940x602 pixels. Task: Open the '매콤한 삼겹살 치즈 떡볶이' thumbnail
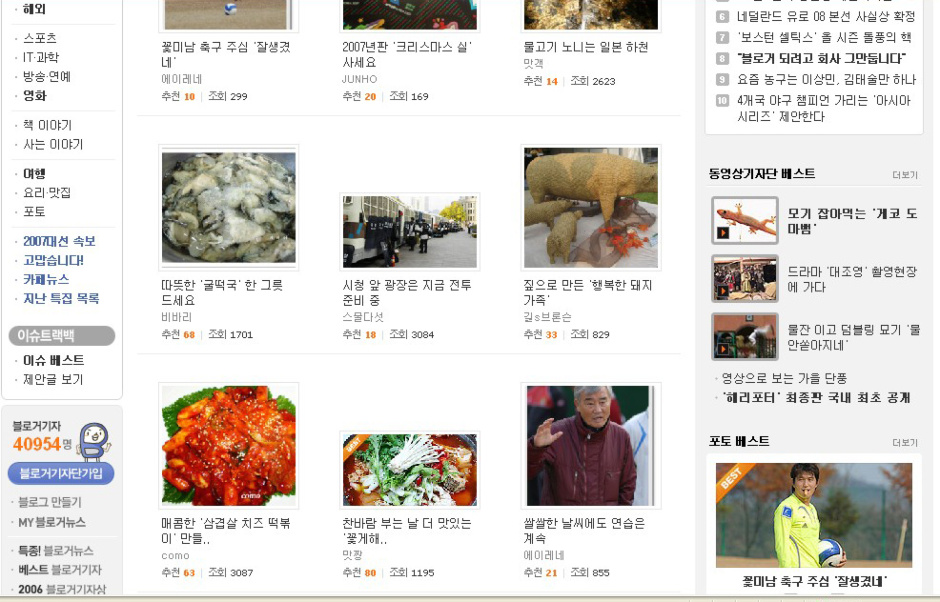[x=228, y=445]
